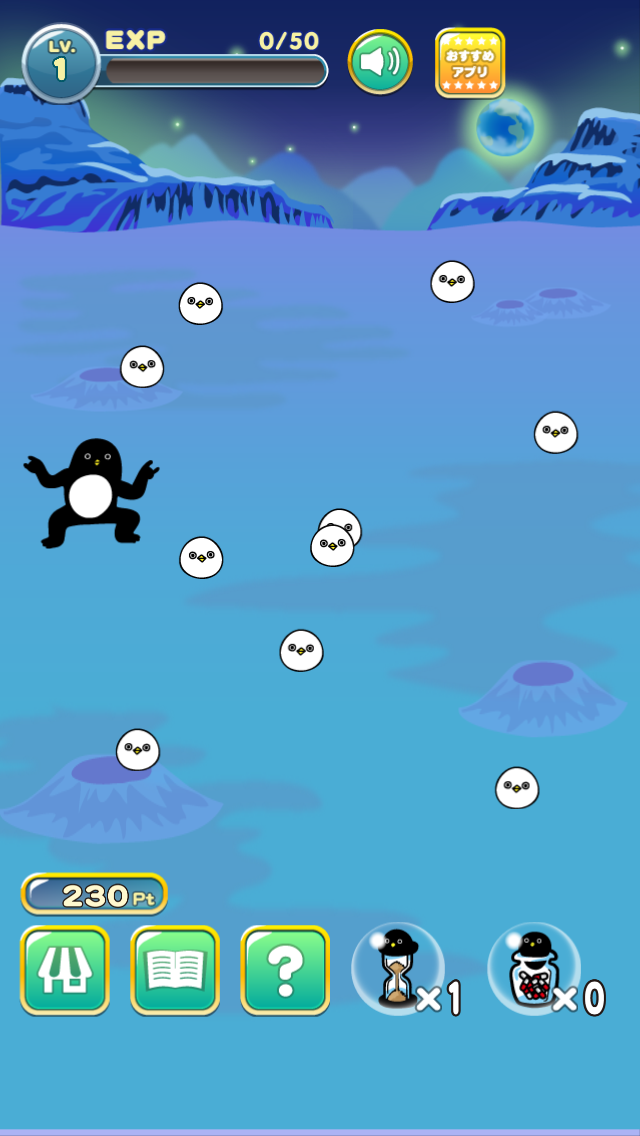Screen dimensions: 640x1136
Task: Open the help question mark button
Action: (285, 969)
